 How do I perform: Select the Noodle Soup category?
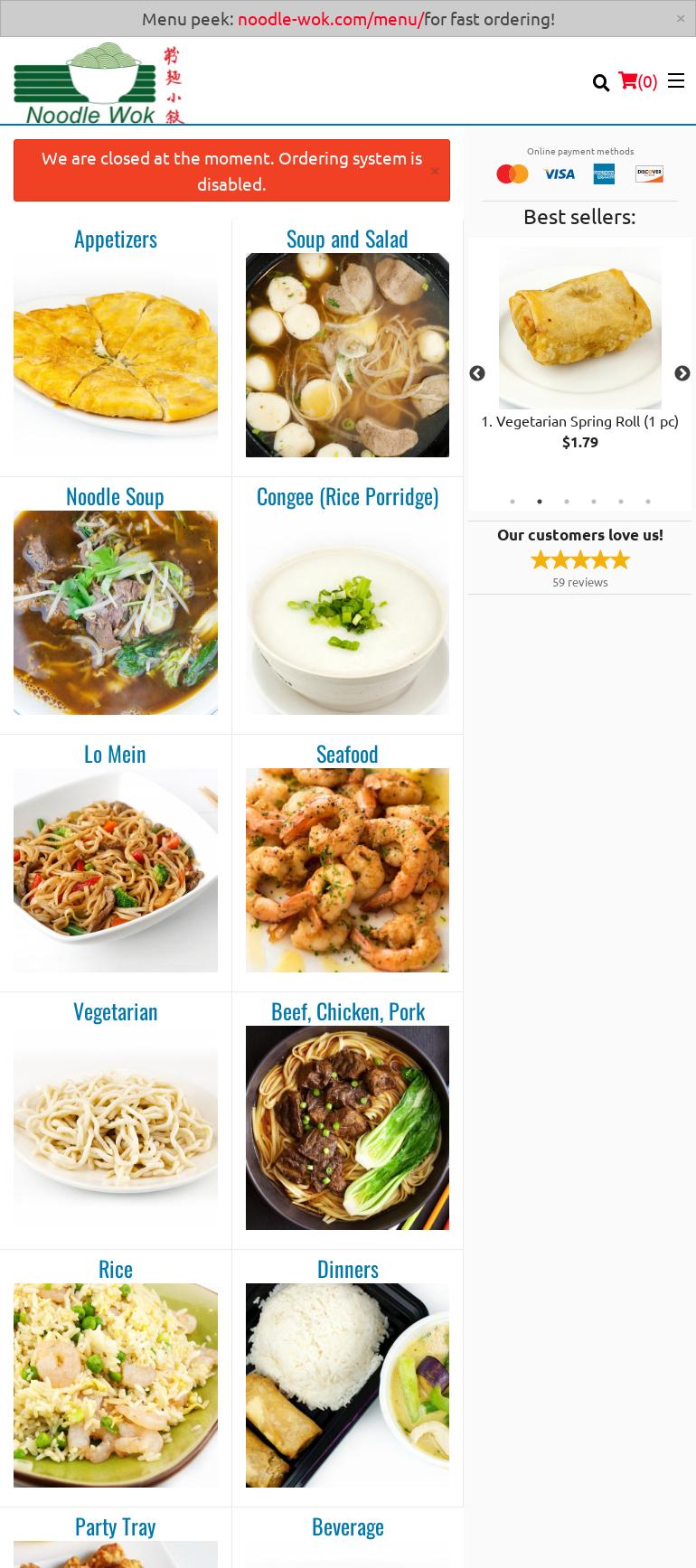coord(115,496)
